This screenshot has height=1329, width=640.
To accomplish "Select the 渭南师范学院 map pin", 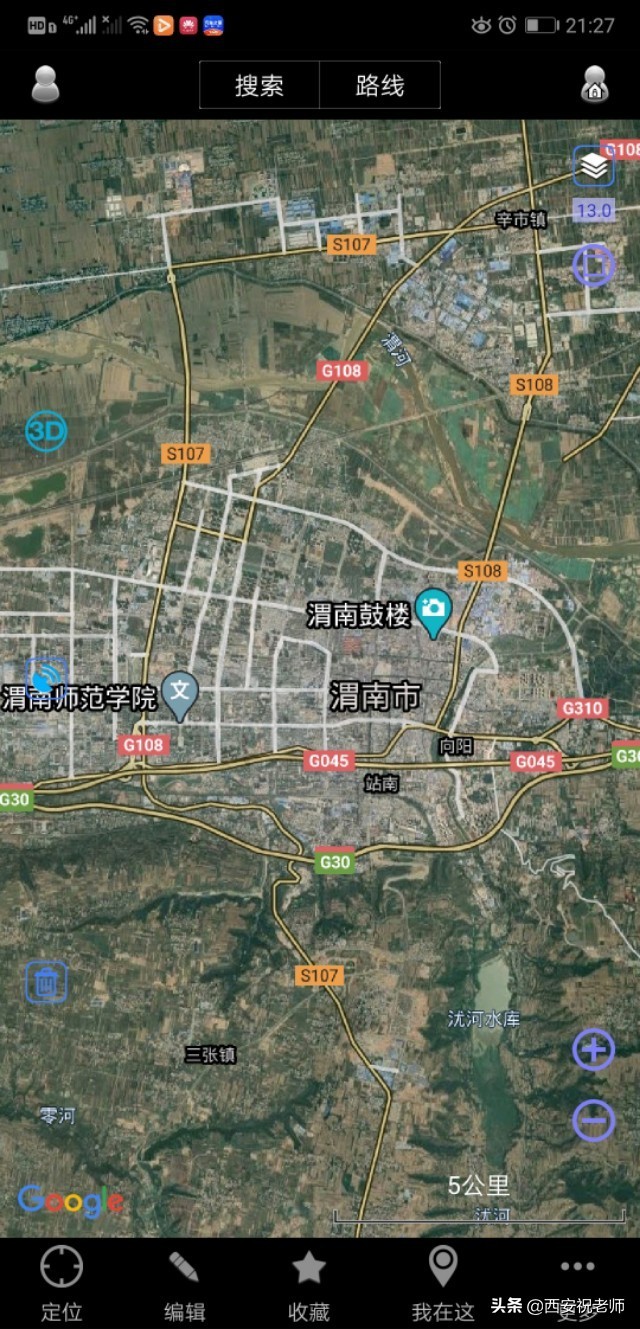I will pyautogui.click(x=180, y=692).
